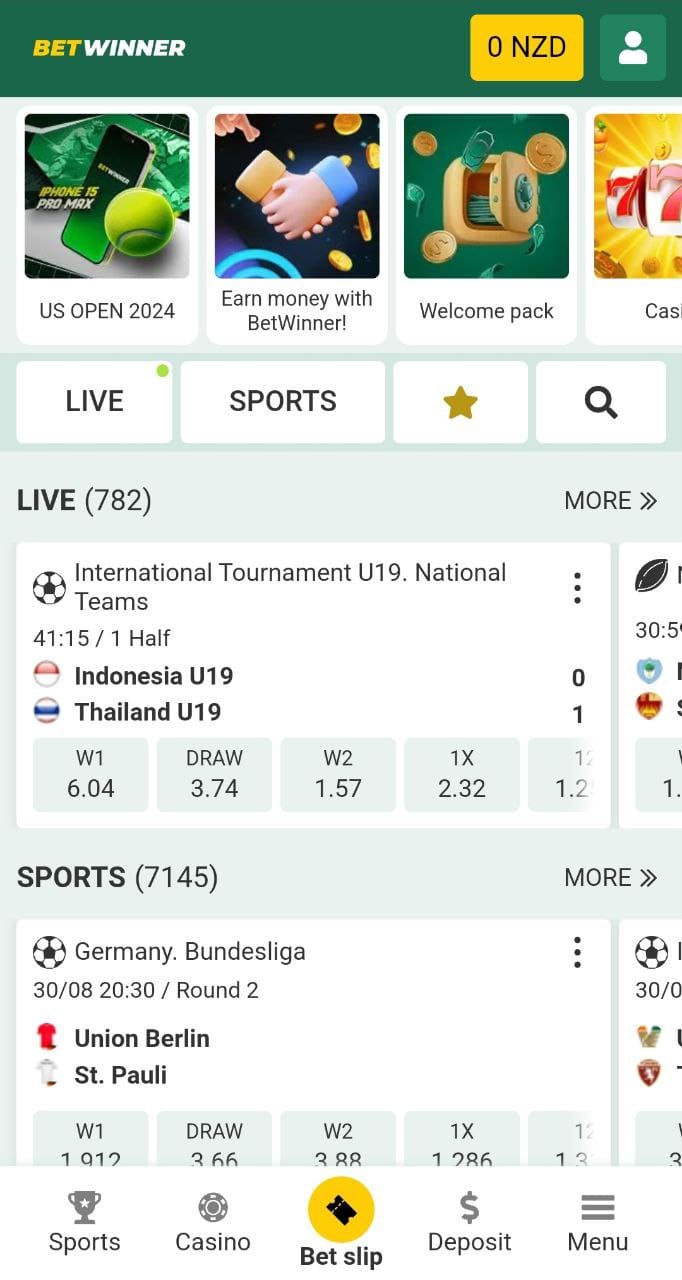Image resolution: width=682 pixels, height=1280 pixels.
Task: Open the Bet slip
Action: (341, 1222)
